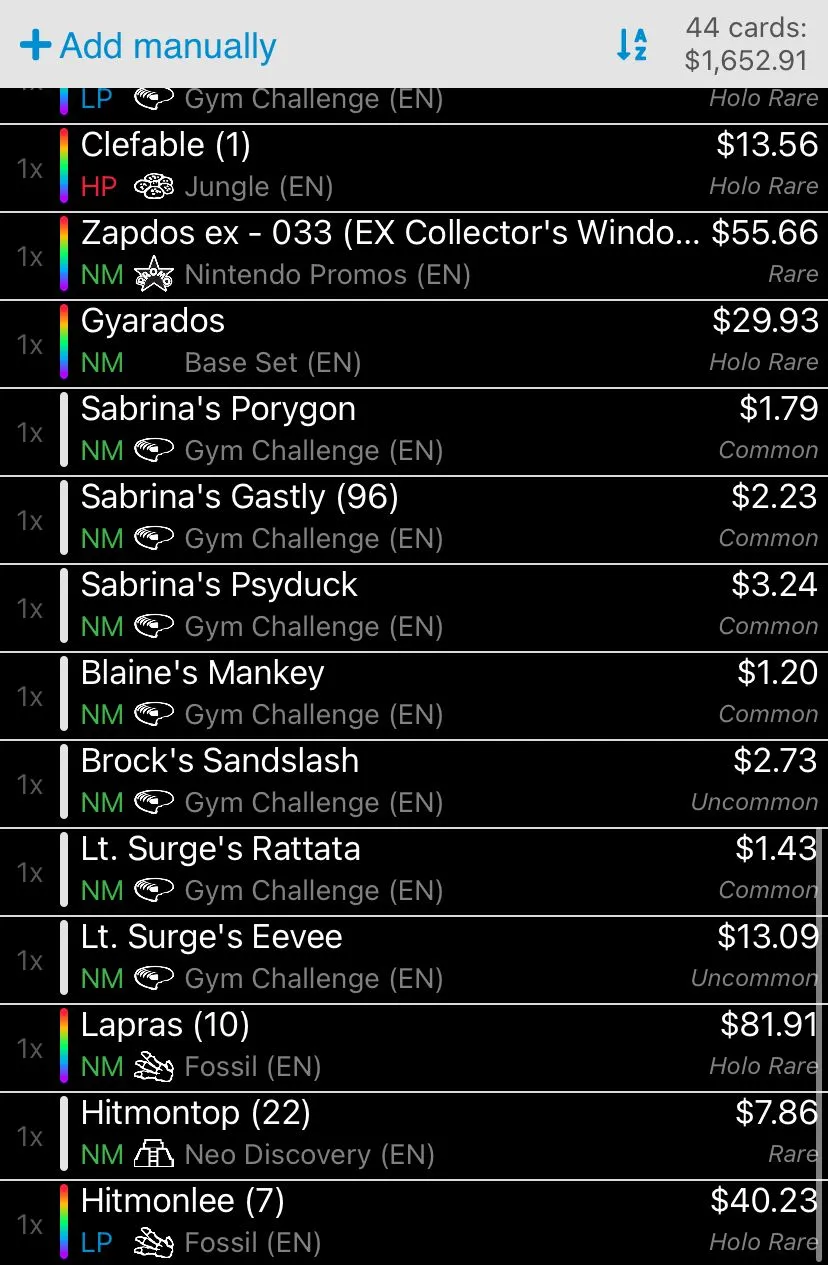Screen dimensions: 828x1265
Task: Open the Hitmontop (22) card row
Action: (x=414, y=1136)
